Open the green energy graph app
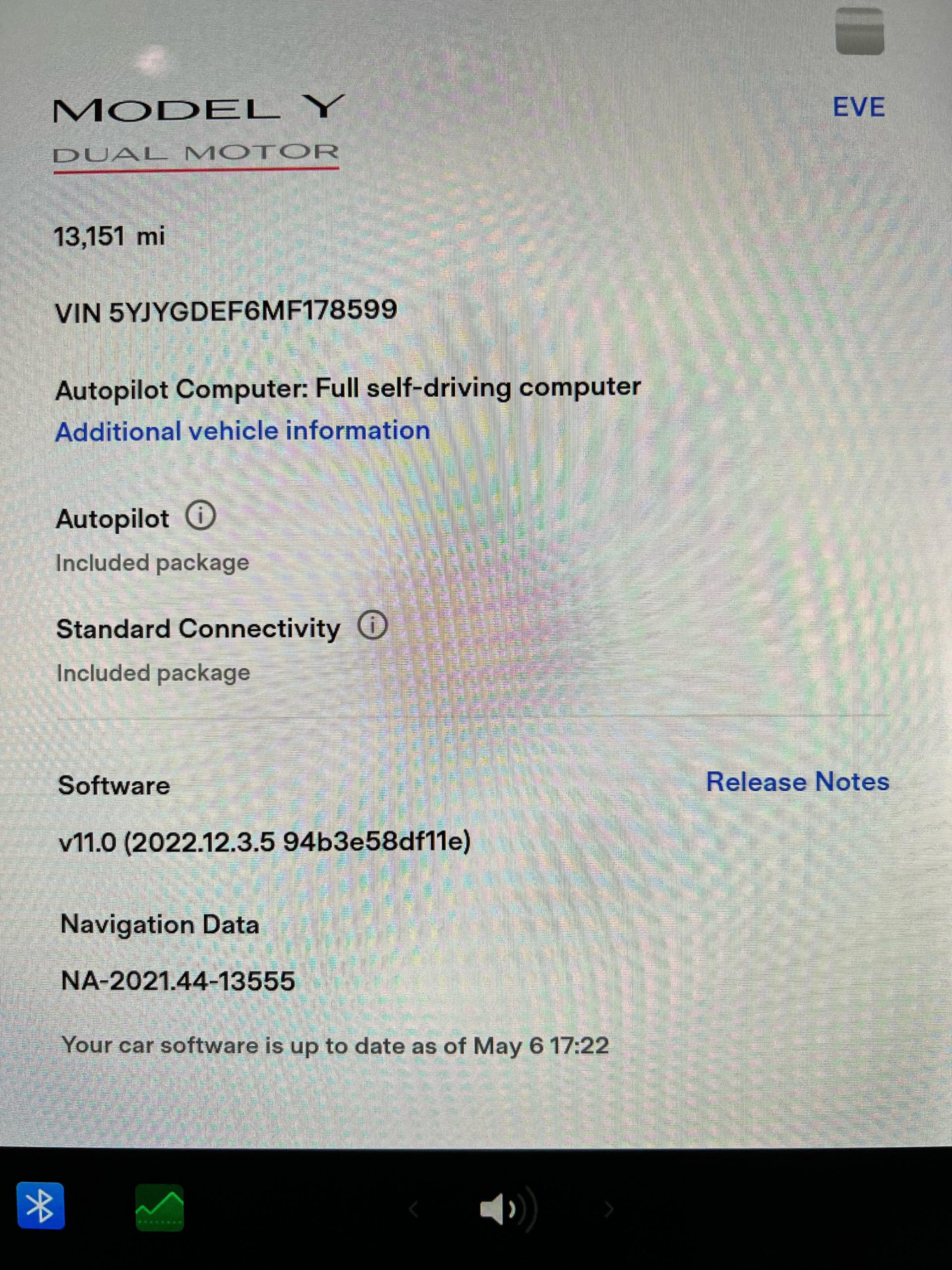This screenshot has height=1270, width=952. (160, 1207)
